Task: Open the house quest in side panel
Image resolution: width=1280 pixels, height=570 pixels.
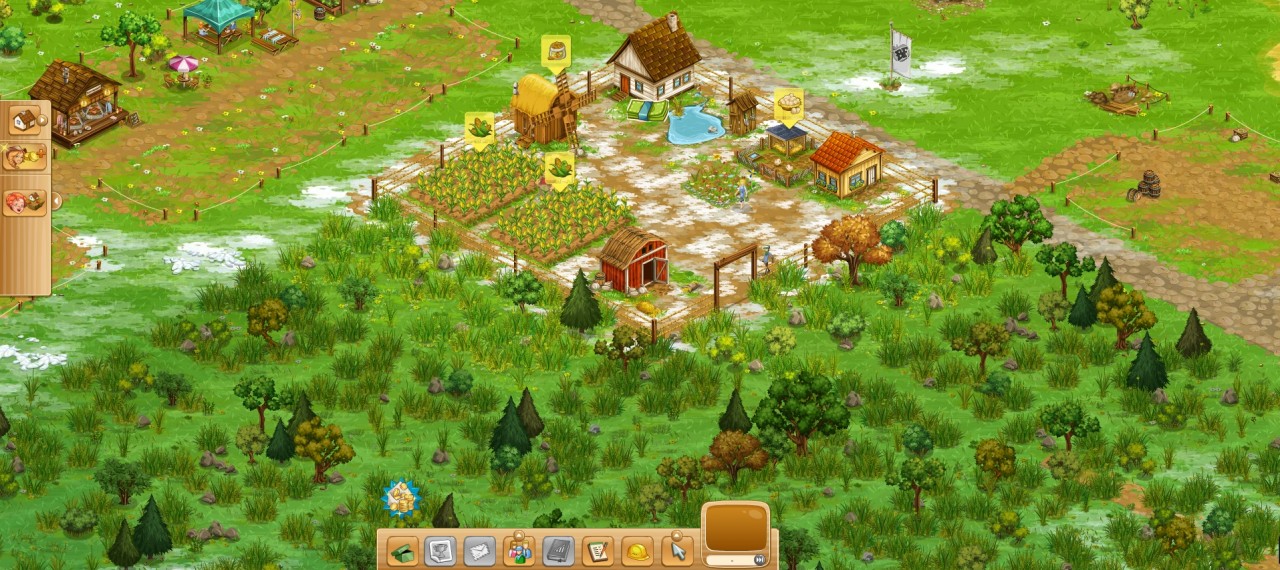Action: (x=24, y=120)
